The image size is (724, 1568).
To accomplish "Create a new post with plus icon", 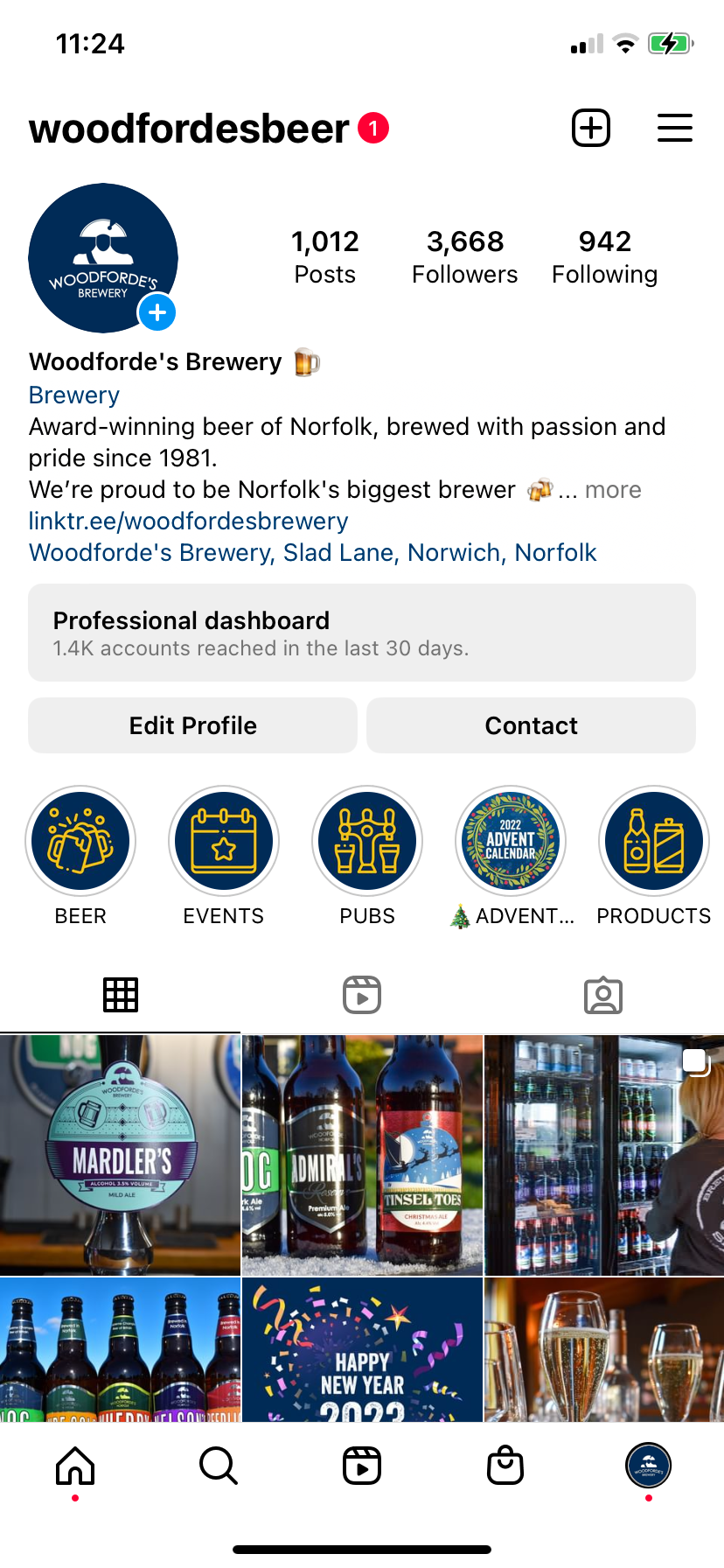I will click(590, 129).
